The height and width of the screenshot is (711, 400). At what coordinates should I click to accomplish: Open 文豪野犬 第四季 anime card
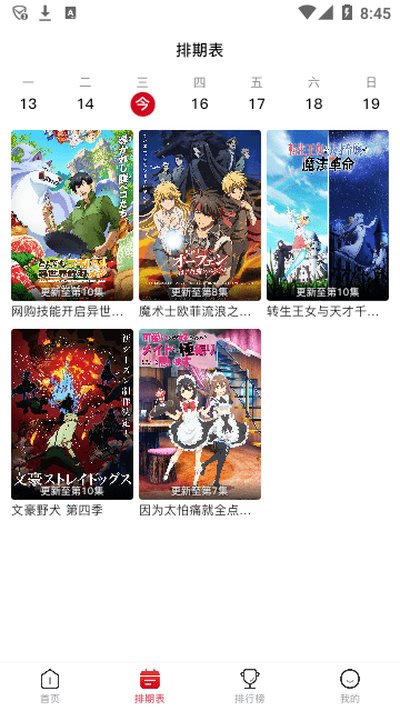click(72, 423)
